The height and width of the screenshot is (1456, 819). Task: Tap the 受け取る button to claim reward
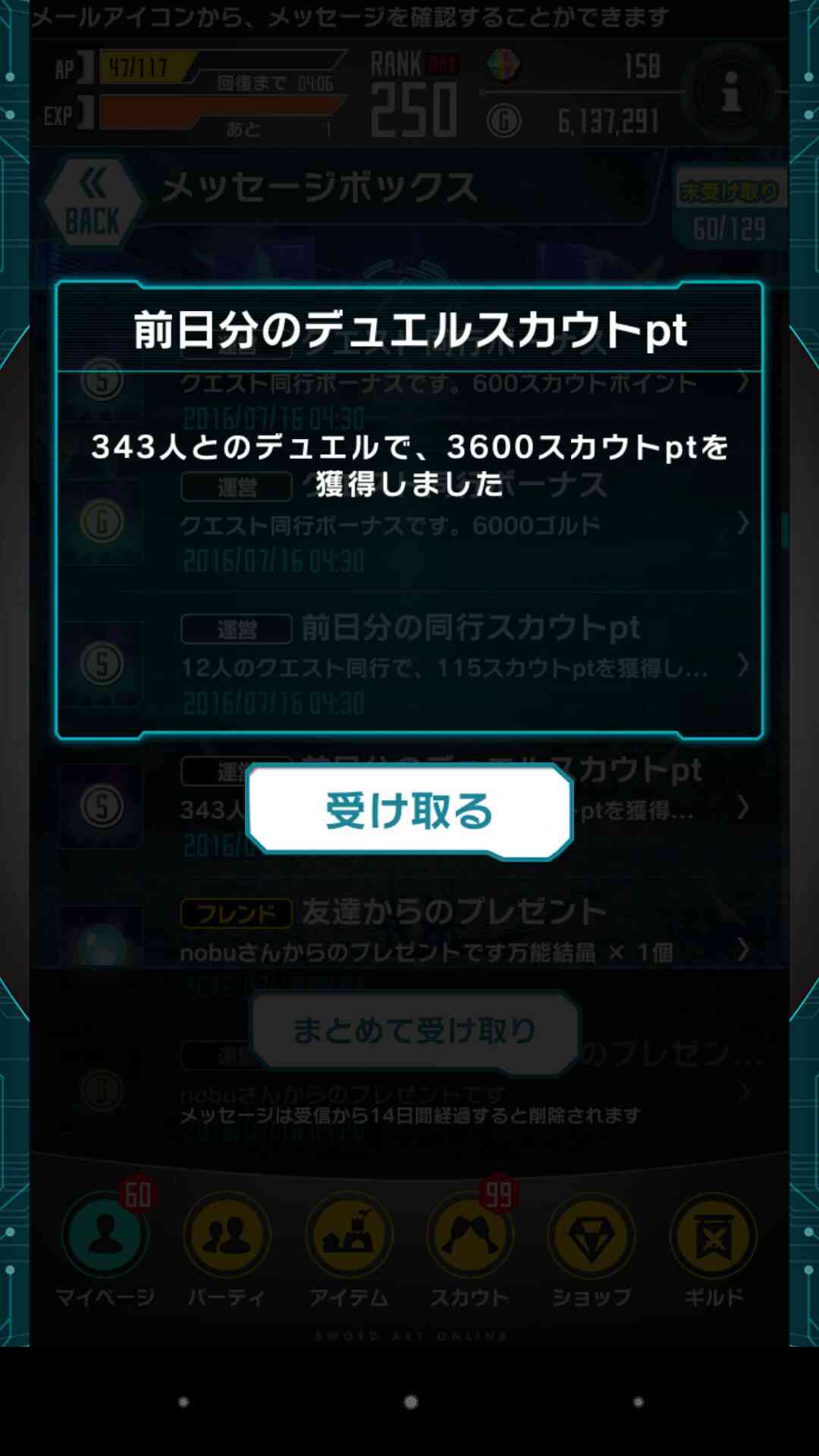click(409, 811)
